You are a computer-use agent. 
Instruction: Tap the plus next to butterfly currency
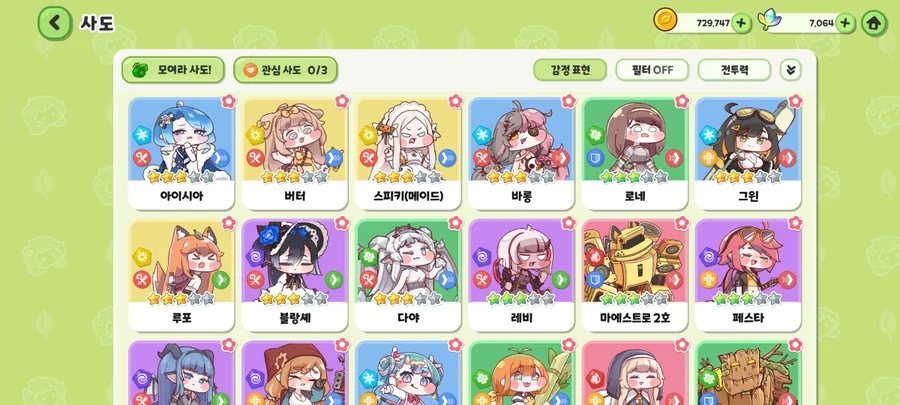[845, 22]
